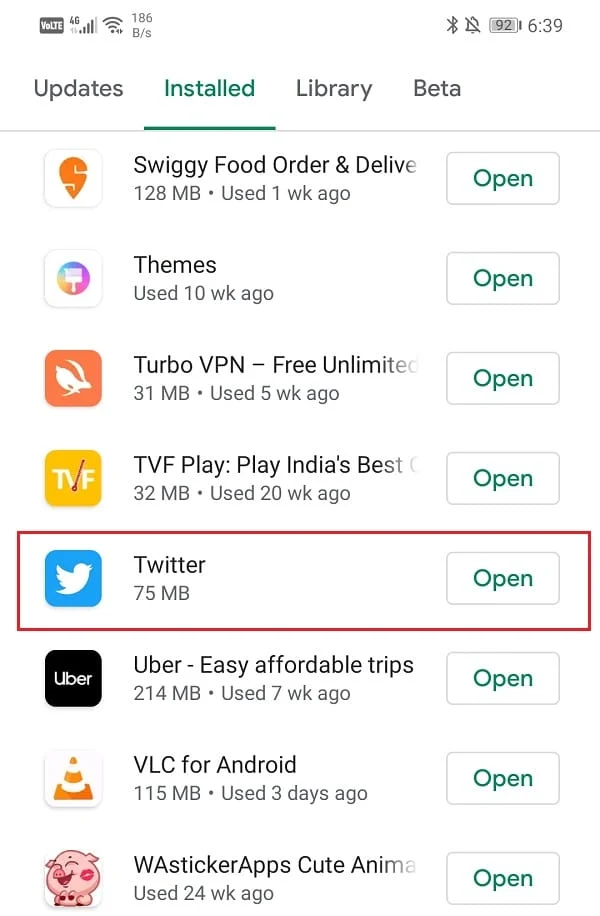Viewport: 600px width, 916px height.
Task: View Uber app listing details
Action: [272, 678]
